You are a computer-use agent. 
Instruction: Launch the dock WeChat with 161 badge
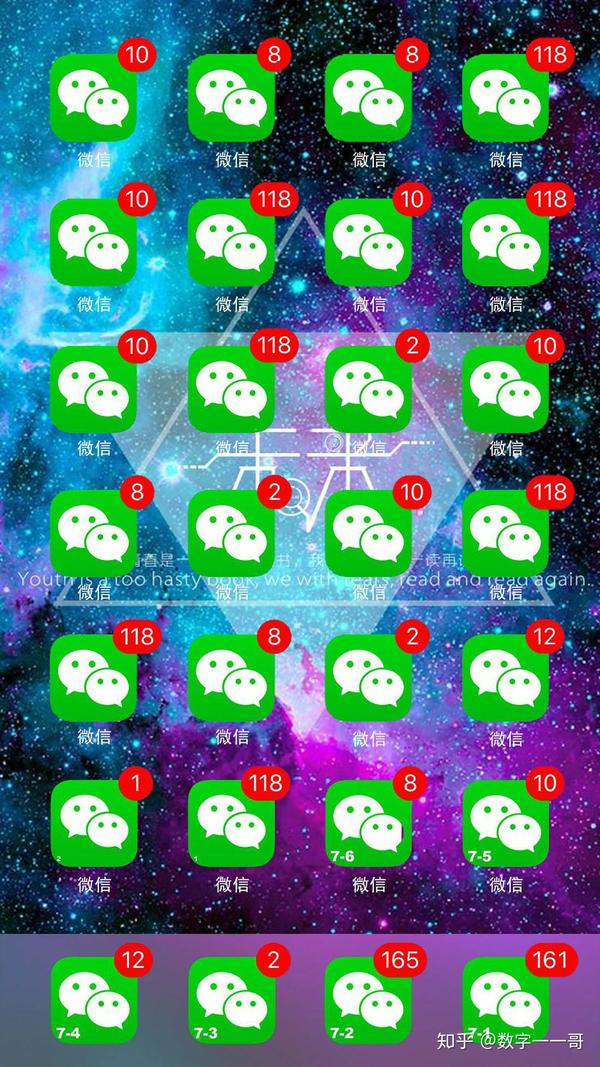(x=505, y=1000)
